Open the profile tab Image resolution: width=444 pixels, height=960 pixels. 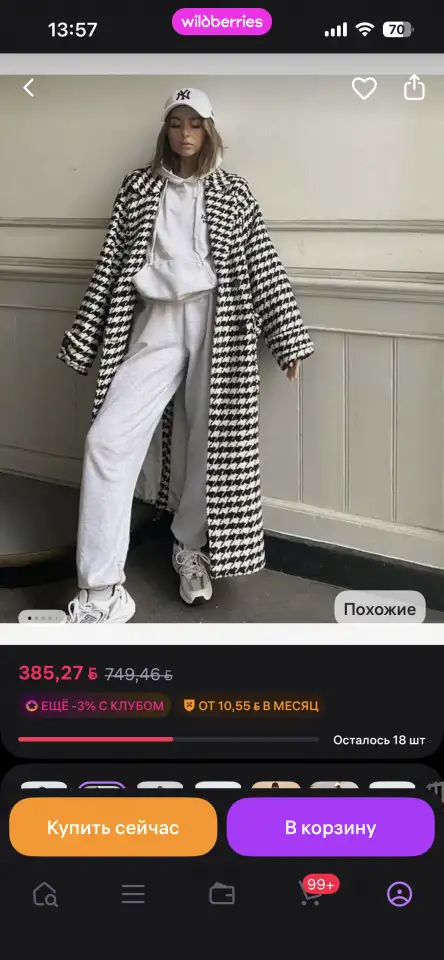pyautogui.click(x=399, y=894)
